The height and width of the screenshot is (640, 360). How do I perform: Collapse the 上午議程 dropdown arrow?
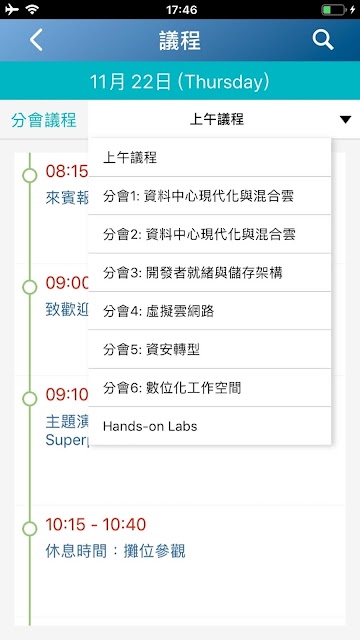coord(345,120)
